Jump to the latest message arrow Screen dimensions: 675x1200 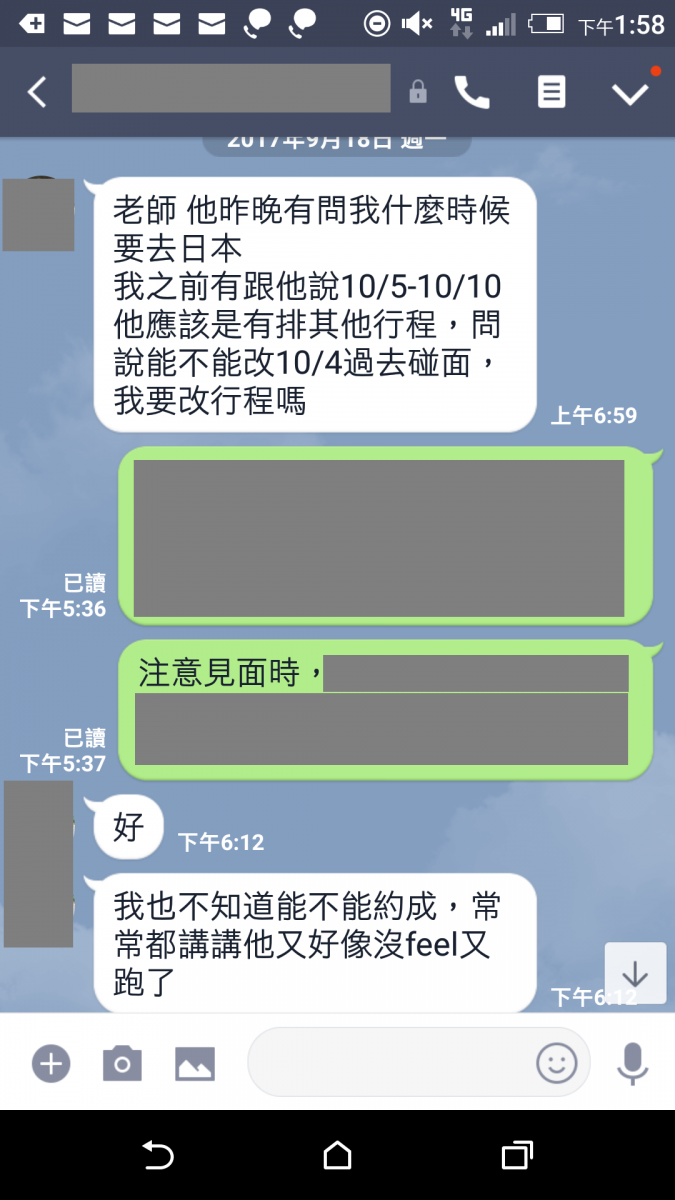635,973
